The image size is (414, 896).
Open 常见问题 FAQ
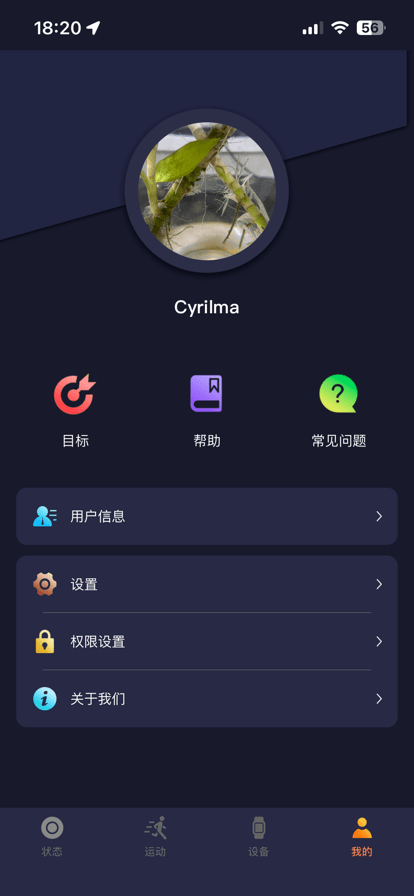pos(339,411)
